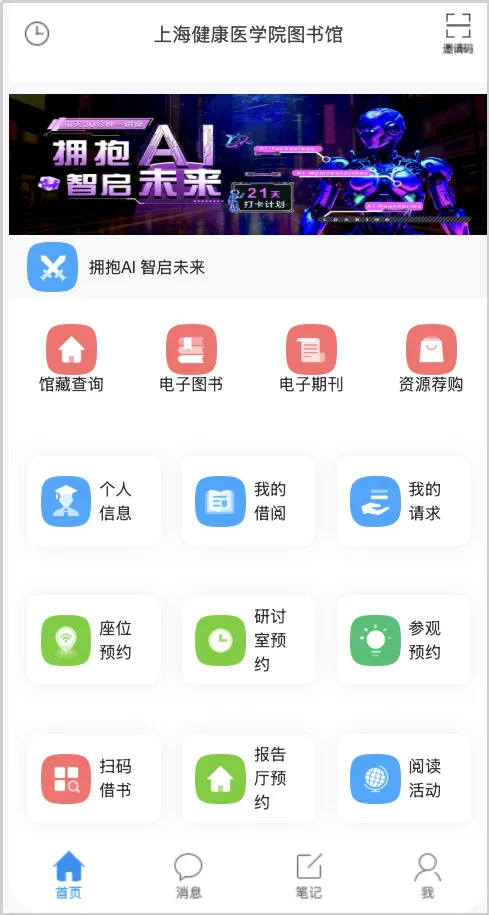
Task: Switch to the 消息 tab
Action: coord(188,875)
